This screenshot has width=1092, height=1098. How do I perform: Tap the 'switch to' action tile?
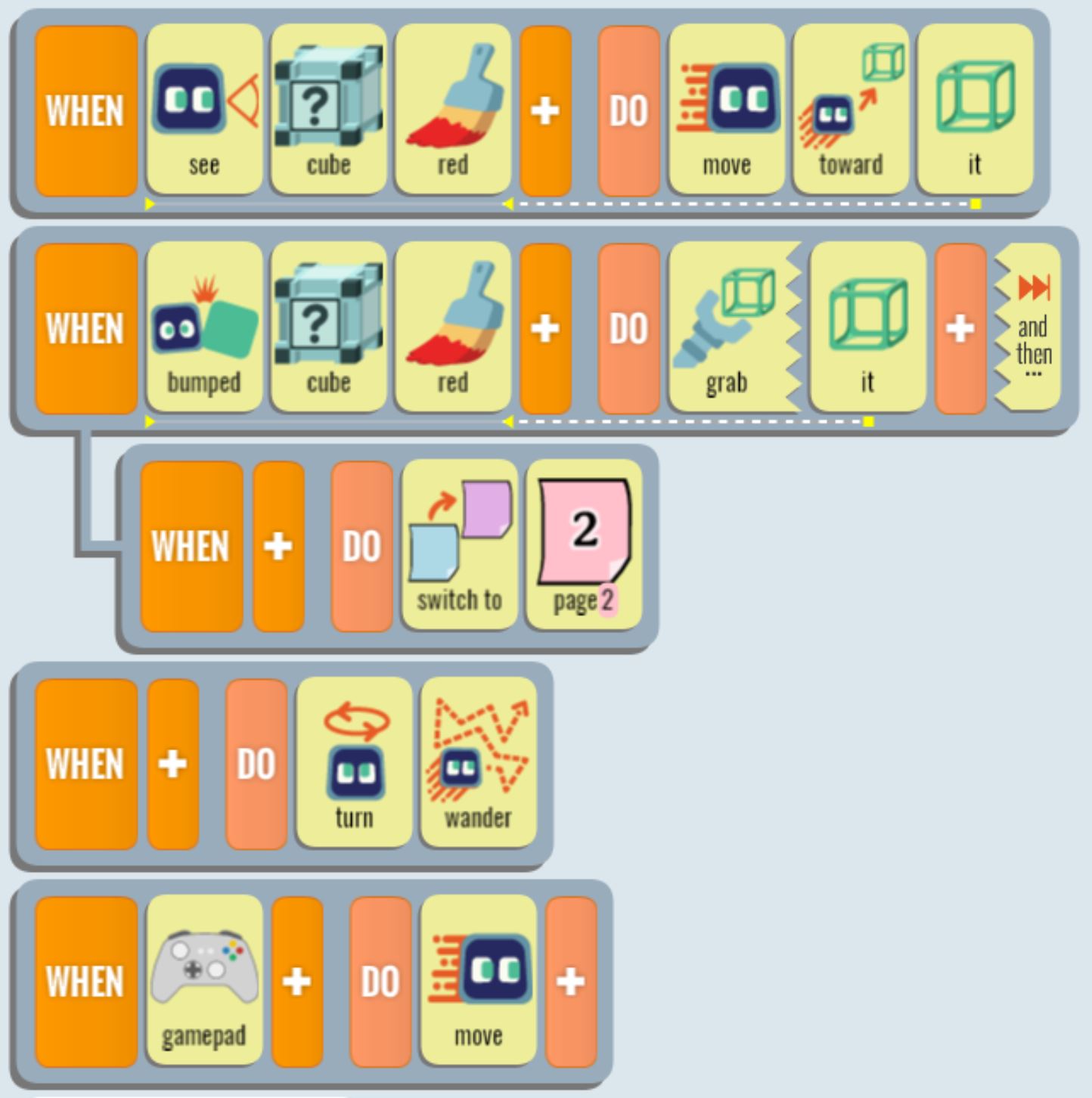click(459, 545)
